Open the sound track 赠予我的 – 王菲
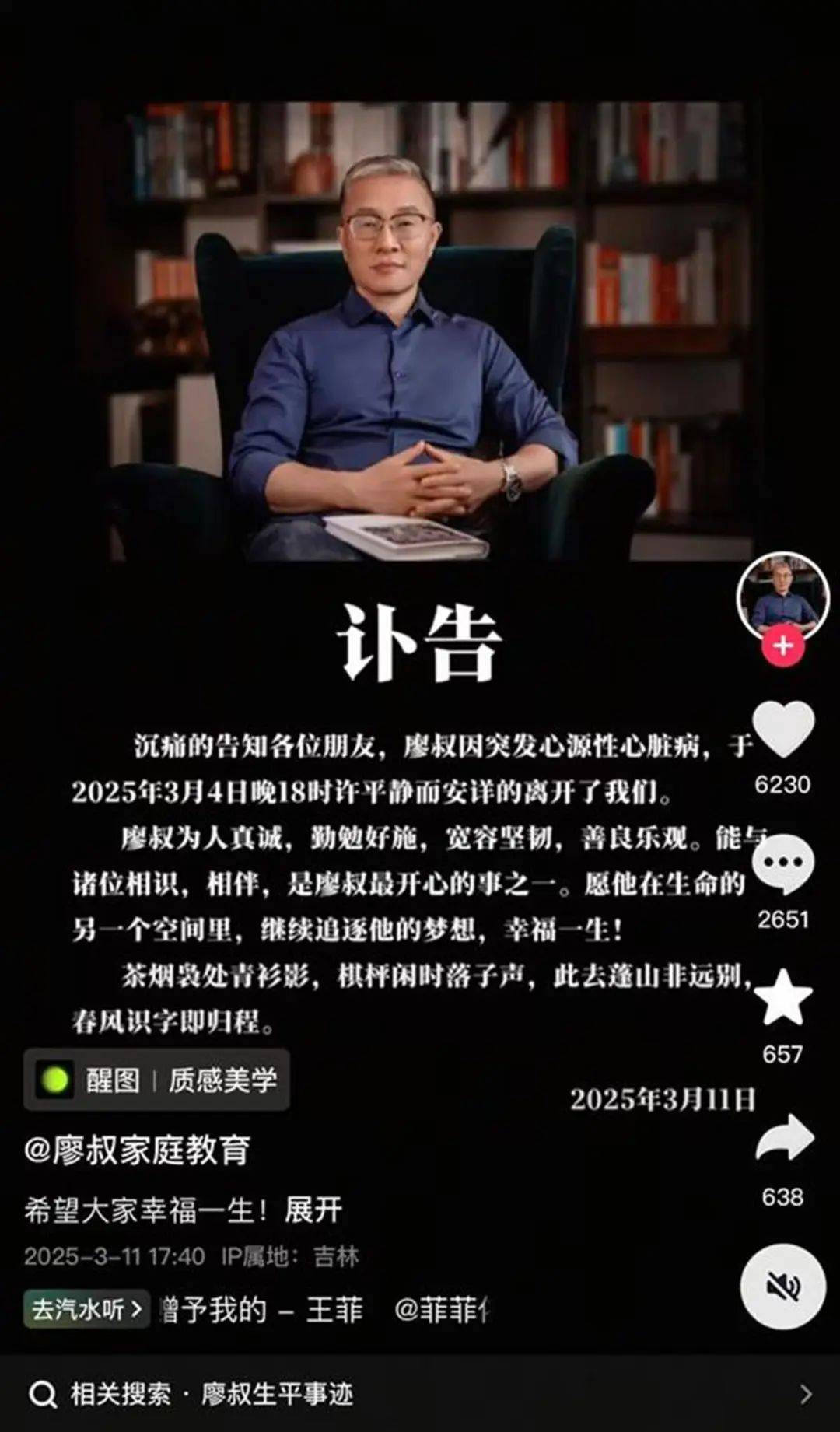840x1432 pixels. pos(262,1310)
